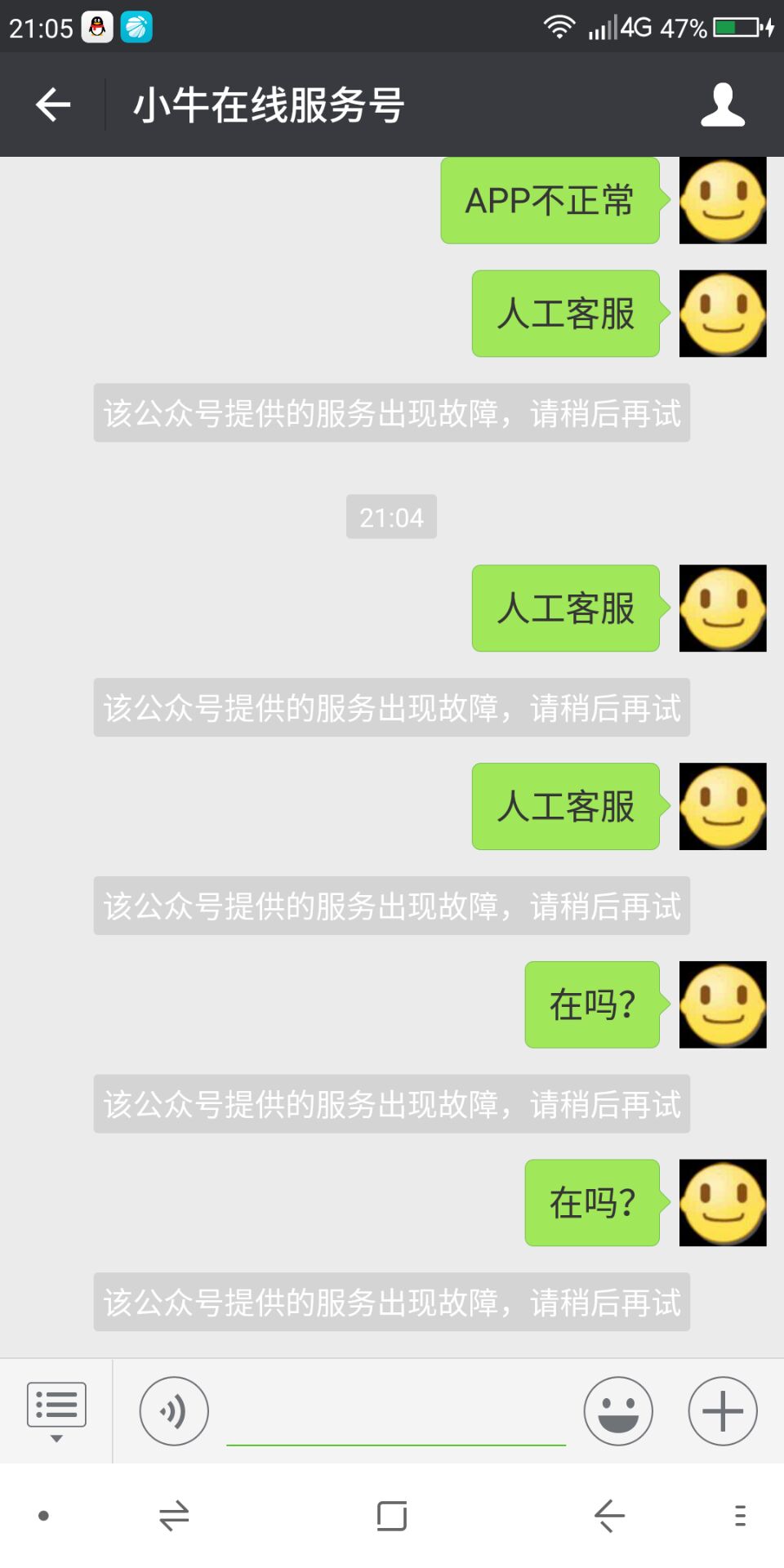Open the emoji picker
The width and height of the screenshot is (784, 1568).
618,1410
